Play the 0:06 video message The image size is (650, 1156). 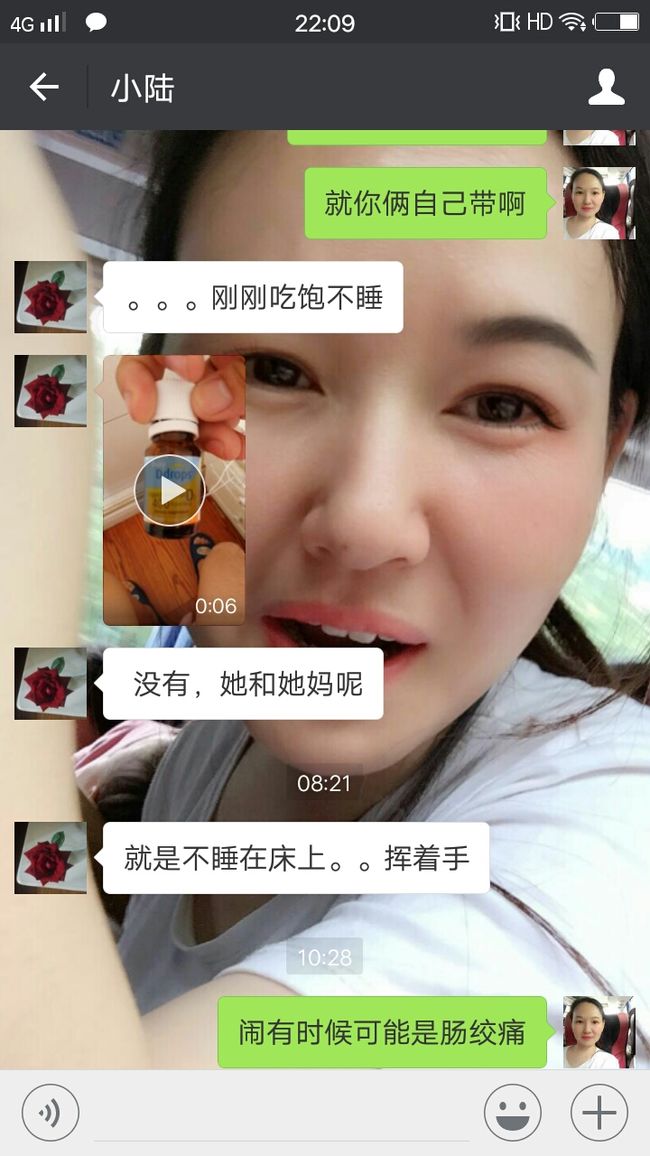174,490
